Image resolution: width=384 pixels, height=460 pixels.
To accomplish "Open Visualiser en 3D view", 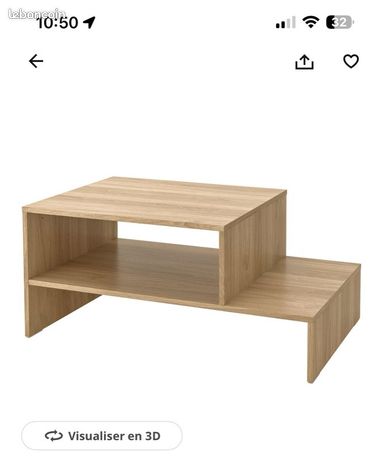I will [x=102, y=436].
